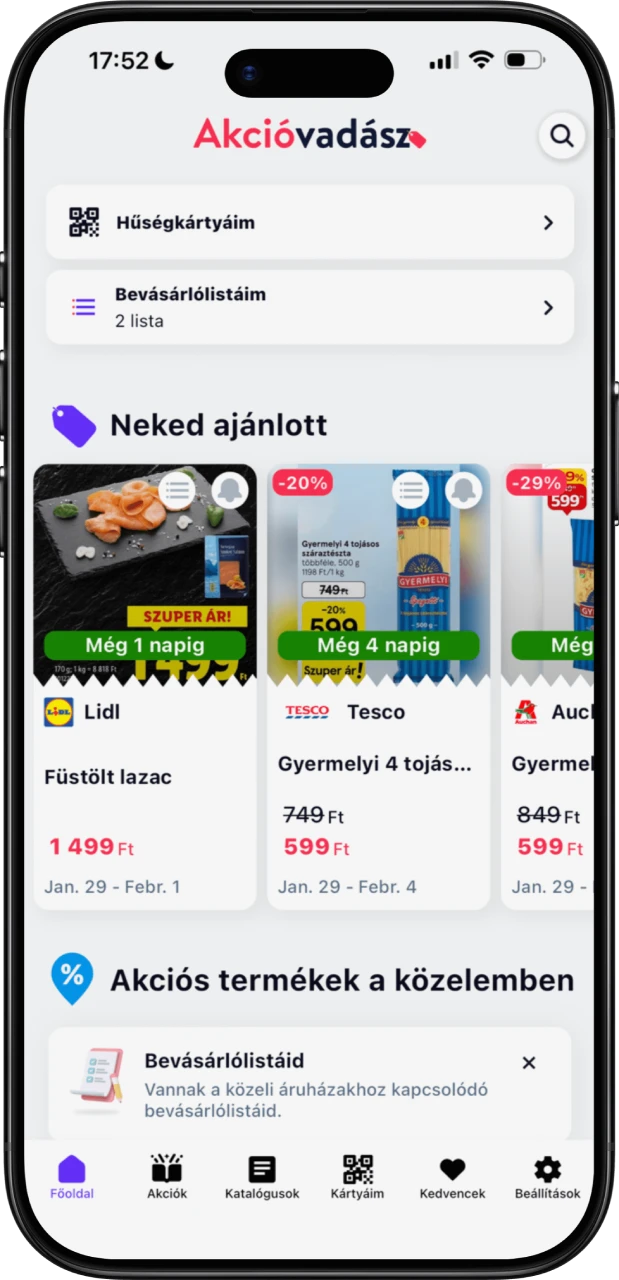Switch to the Főoldal tab
619x1280 pixels.
coord(72,1177)
